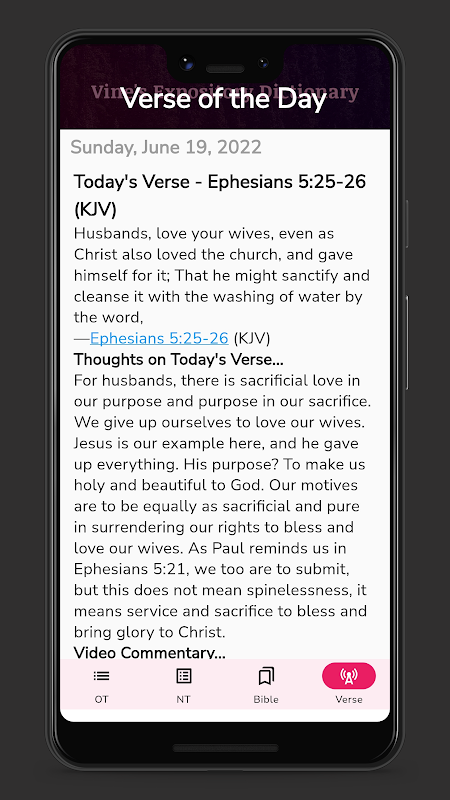Open the Bible tab

click(266, 684)
